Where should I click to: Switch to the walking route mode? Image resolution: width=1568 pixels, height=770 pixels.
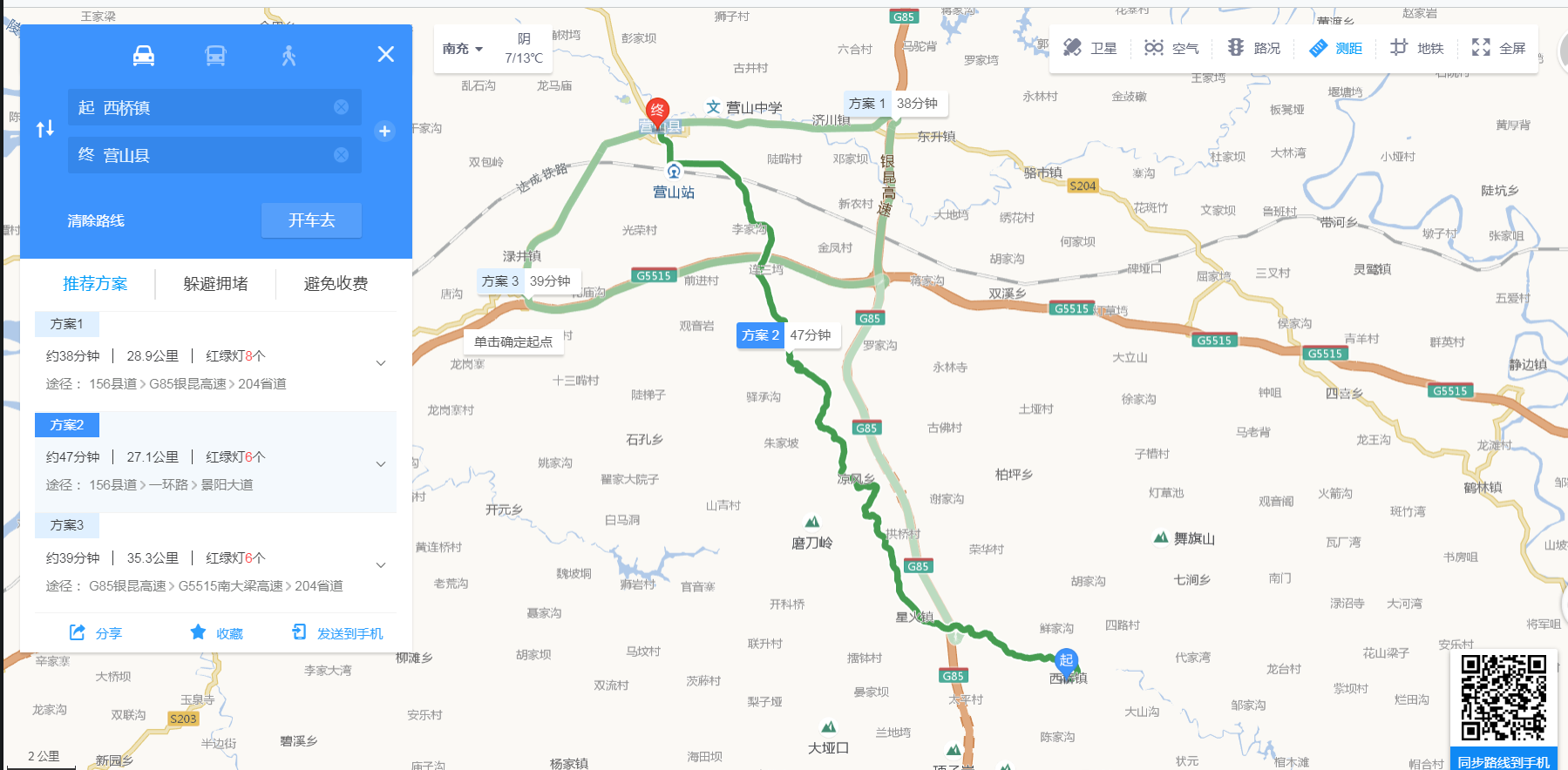click(289, 56)
